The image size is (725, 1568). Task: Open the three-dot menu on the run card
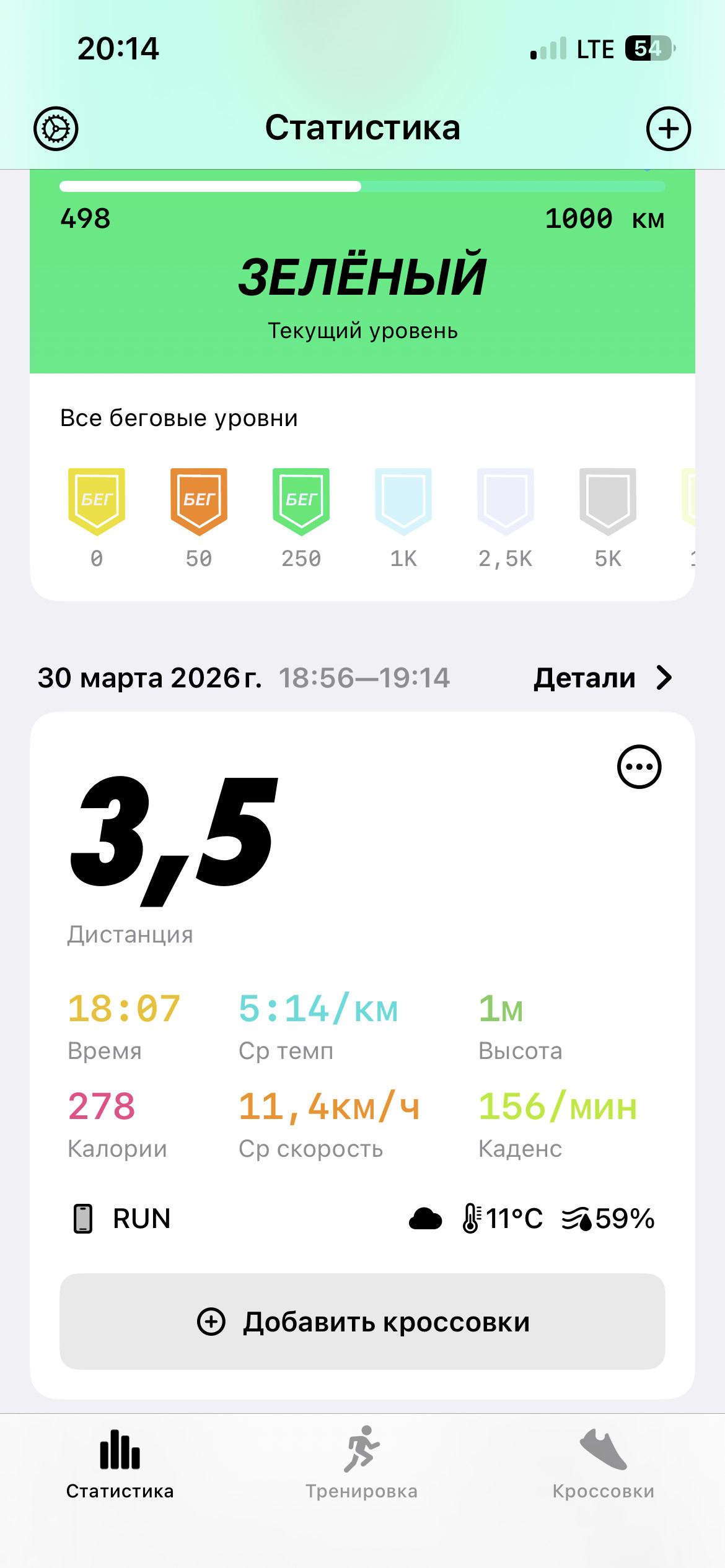(x=639, y=767)
